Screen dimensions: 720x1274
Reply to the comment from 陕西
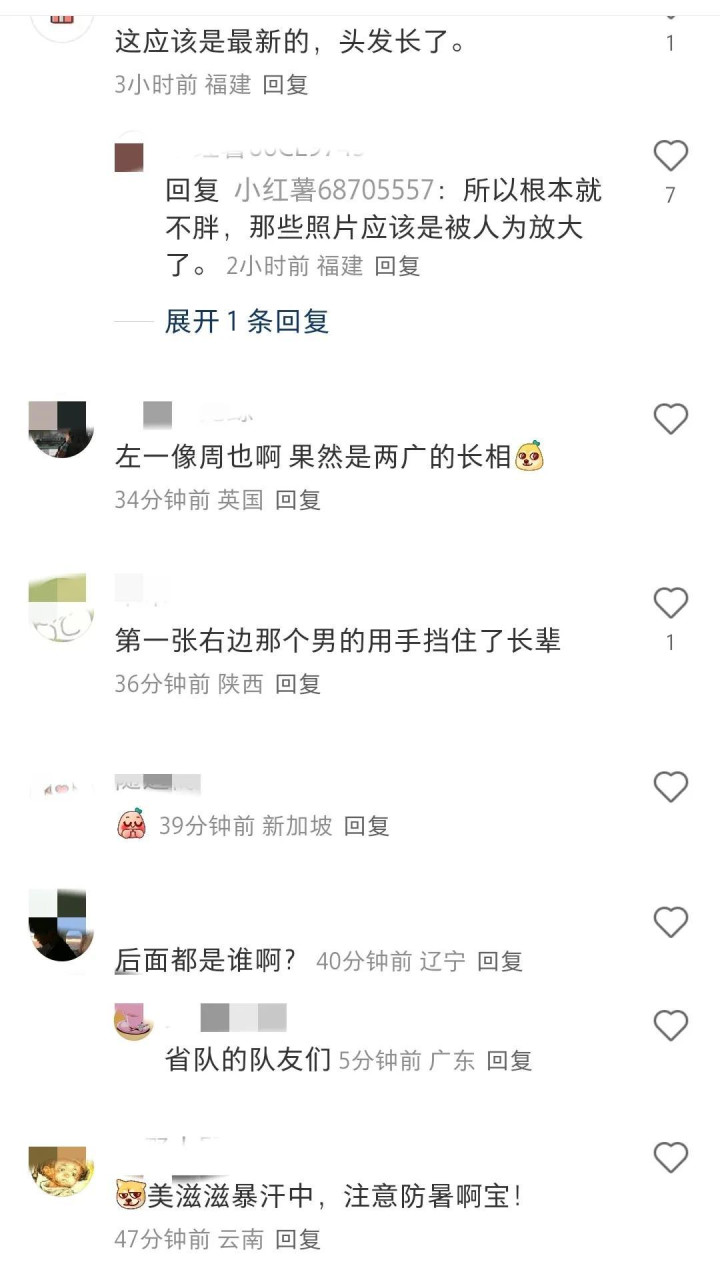[x=298, y=684]
